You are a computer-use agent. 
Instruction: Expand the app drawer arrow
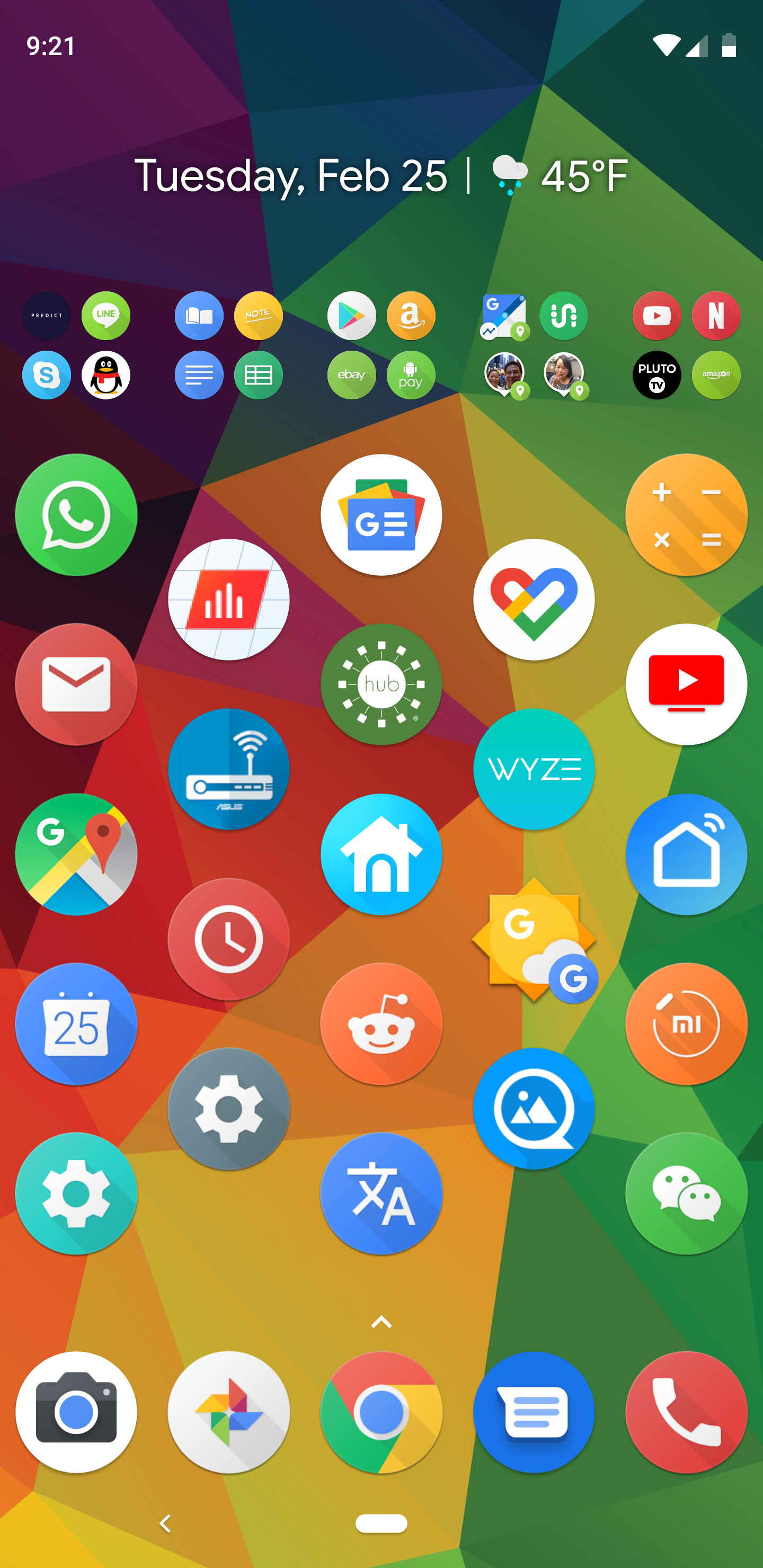(381, 1322)
